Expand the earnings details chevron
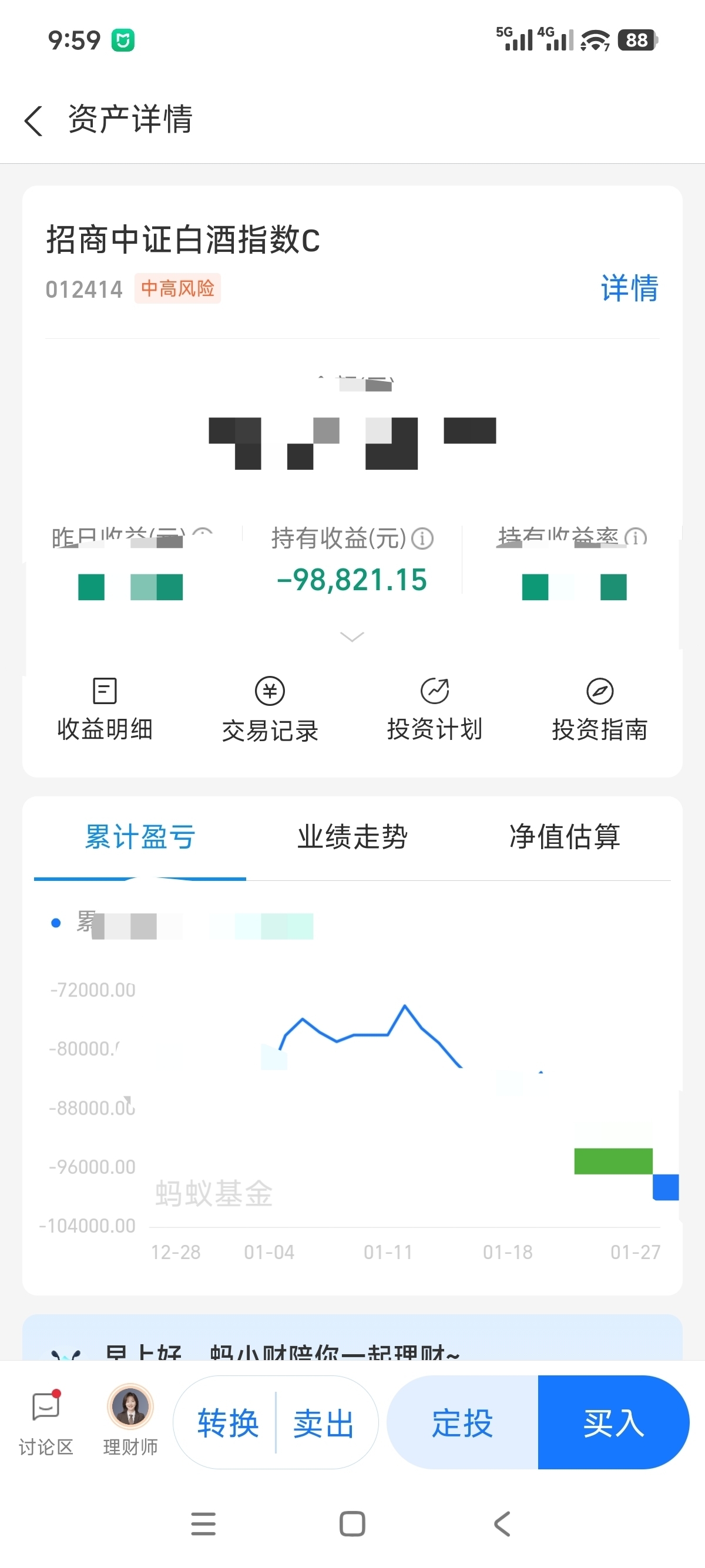Viewport: 705px width, 1568px height. click(x=352, y=637)
